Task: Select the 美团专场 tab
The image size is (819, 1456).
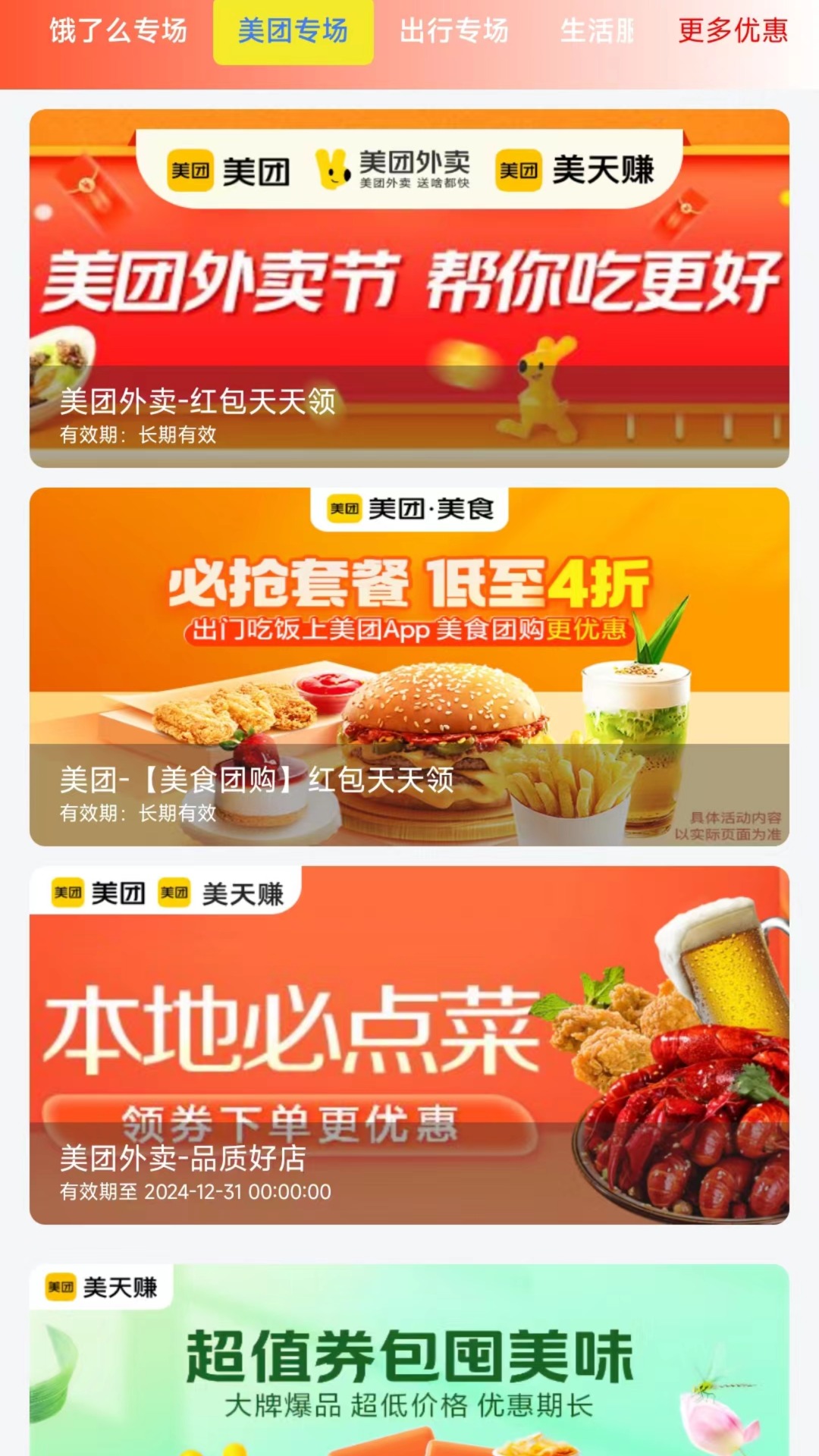Action: [293, 32]
